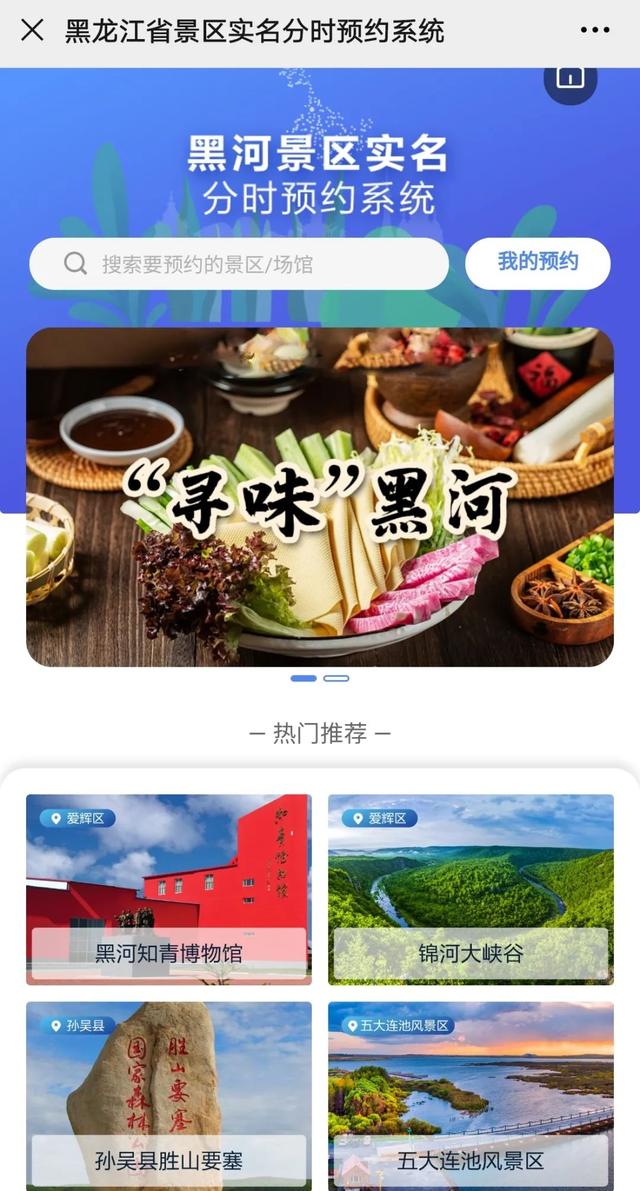Tap the dark round icon at top right
Image resolution: width=640 pixels, height=1191 pixels.
[x=570, y=79]
